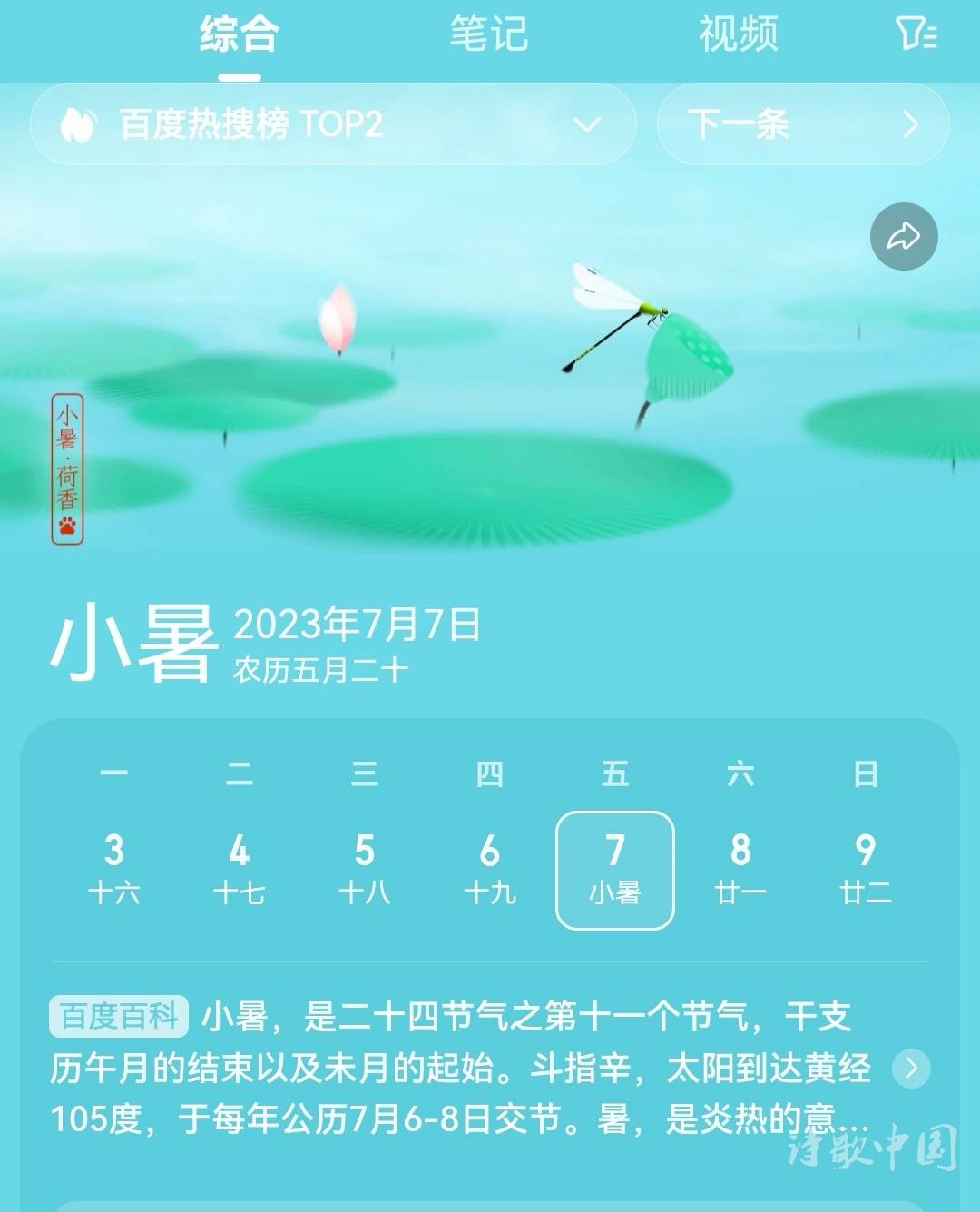Select July 9 in the calendar
This screenshot has height=1212, width=980.
[x=865, y=869]
